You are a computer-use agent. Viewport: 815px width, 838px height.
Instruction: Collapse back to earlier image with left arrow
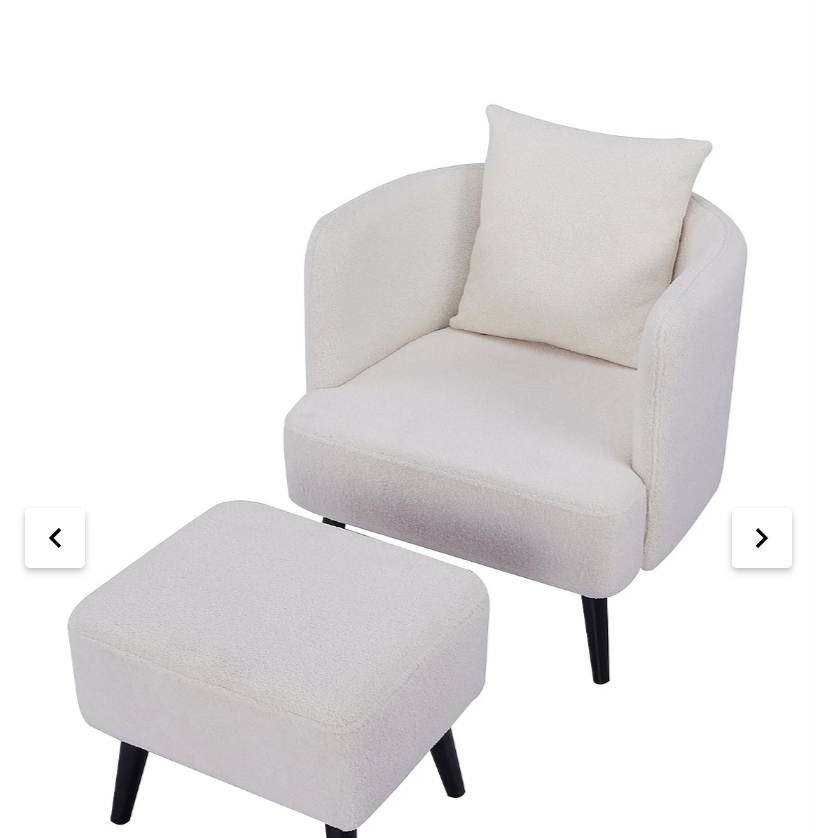[x=55, y=538]
